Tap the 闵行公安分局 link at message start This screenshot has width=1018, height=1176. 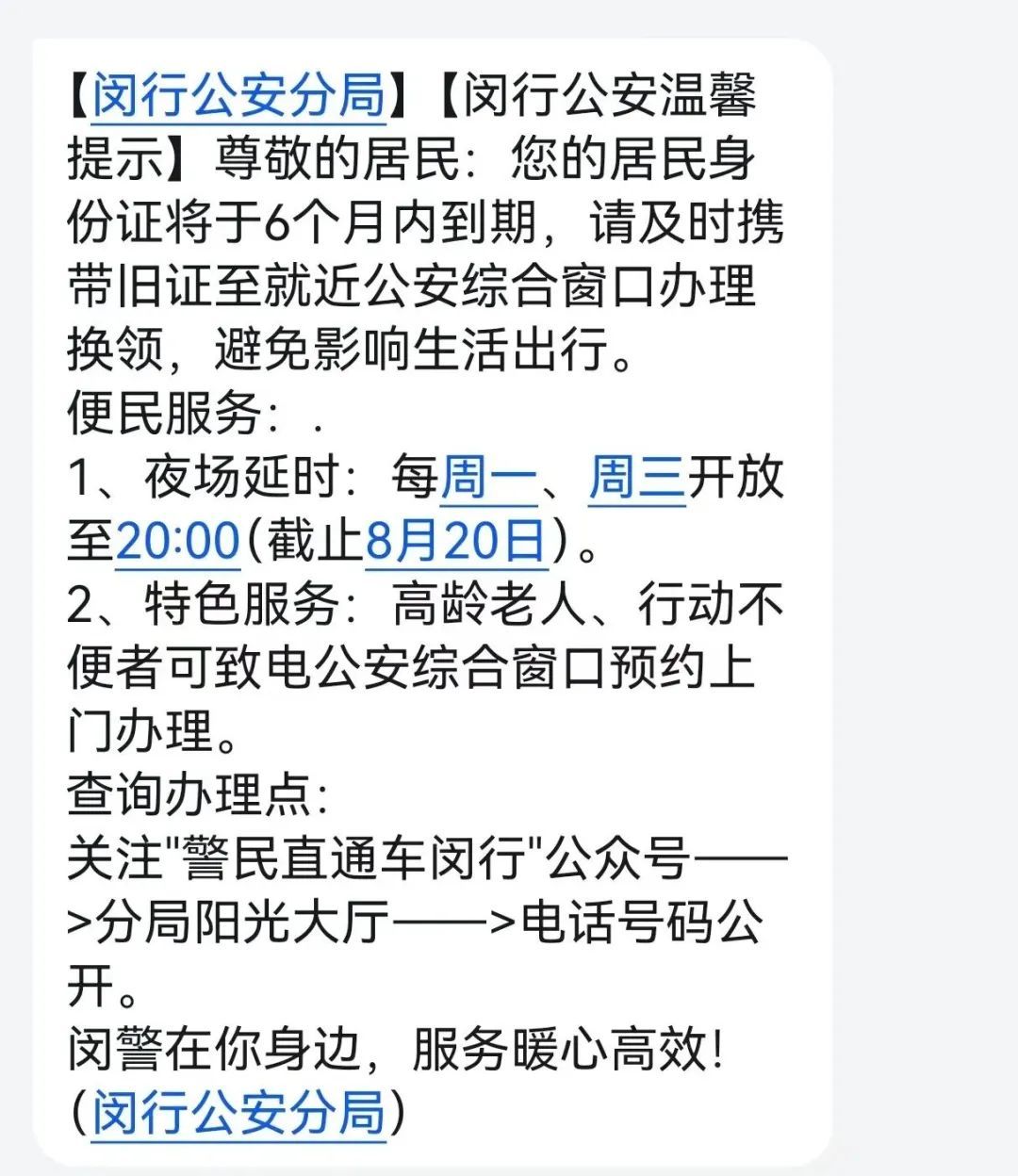[238, 95]
